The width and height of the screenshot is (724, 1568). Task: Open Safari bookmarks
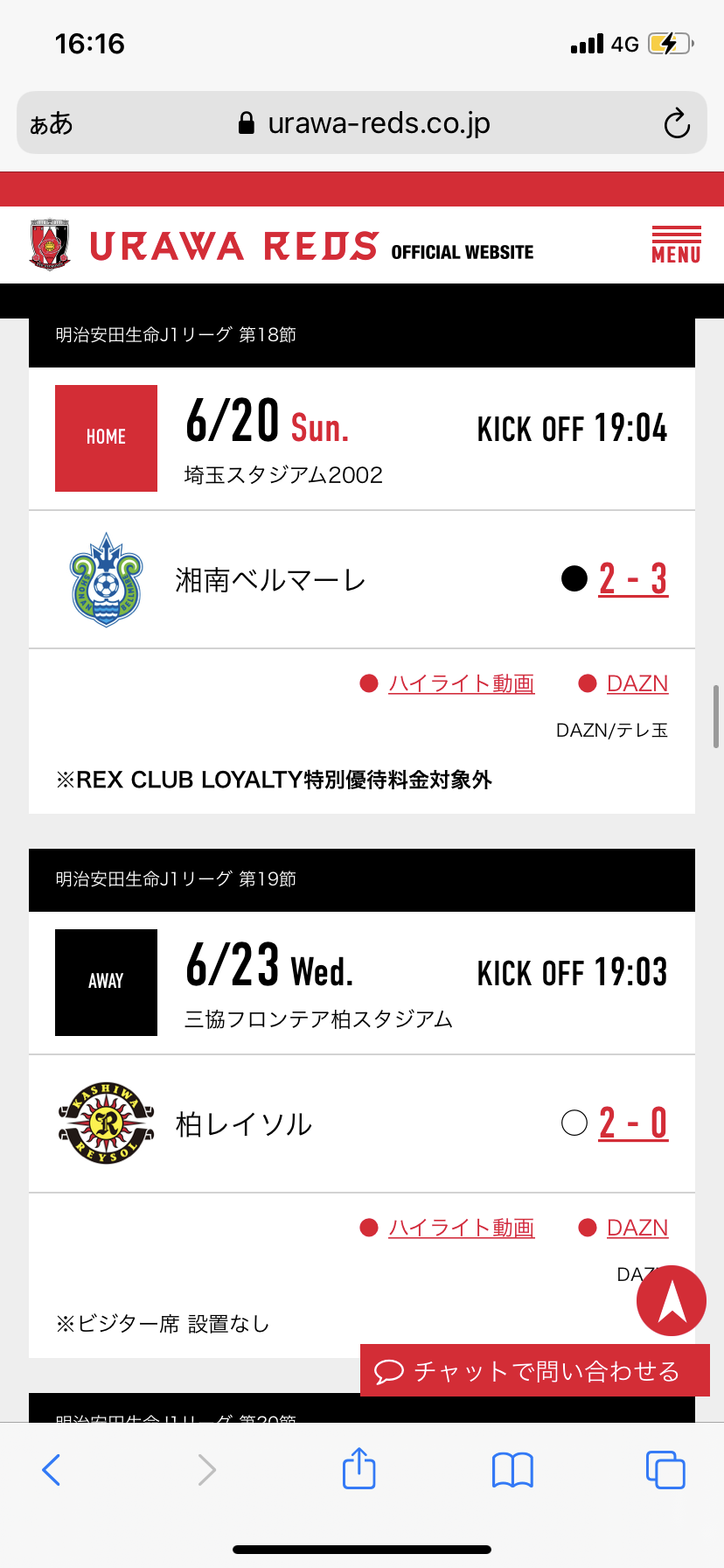click(x=512, y=1470)
